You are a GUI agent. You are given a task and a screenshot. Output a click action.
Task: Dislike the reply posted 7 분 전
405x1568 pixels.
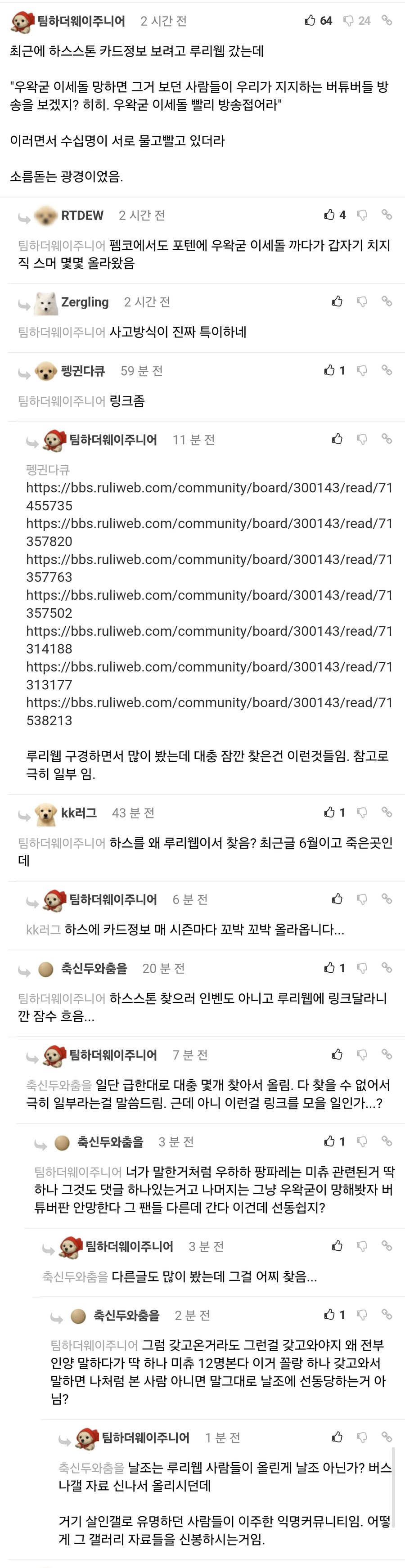tap(362, 1054)
